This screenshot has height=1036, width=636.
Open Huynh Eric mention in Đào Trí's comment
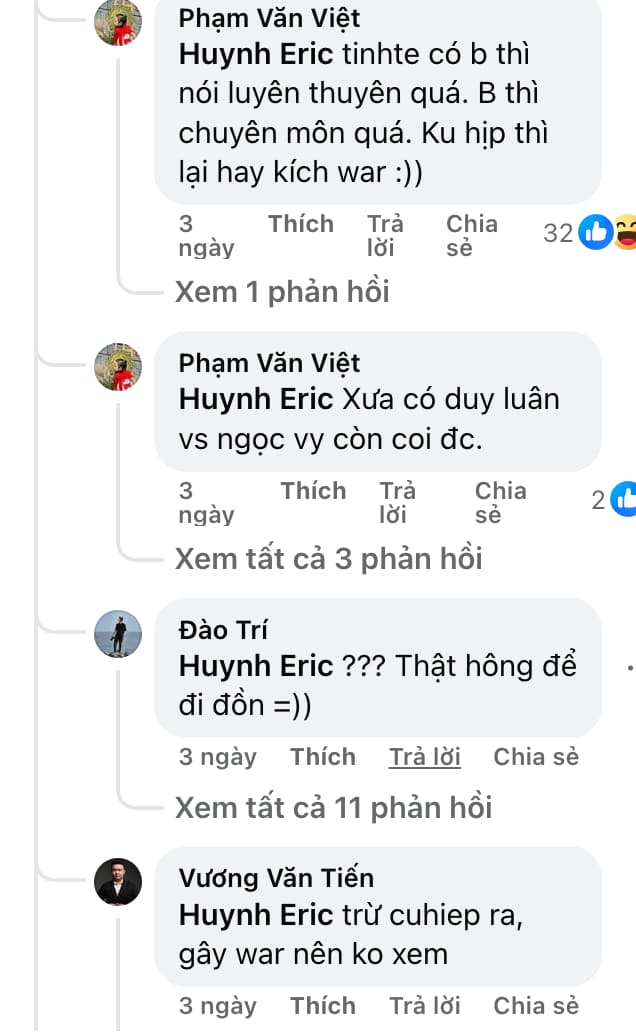pos(255,666)
